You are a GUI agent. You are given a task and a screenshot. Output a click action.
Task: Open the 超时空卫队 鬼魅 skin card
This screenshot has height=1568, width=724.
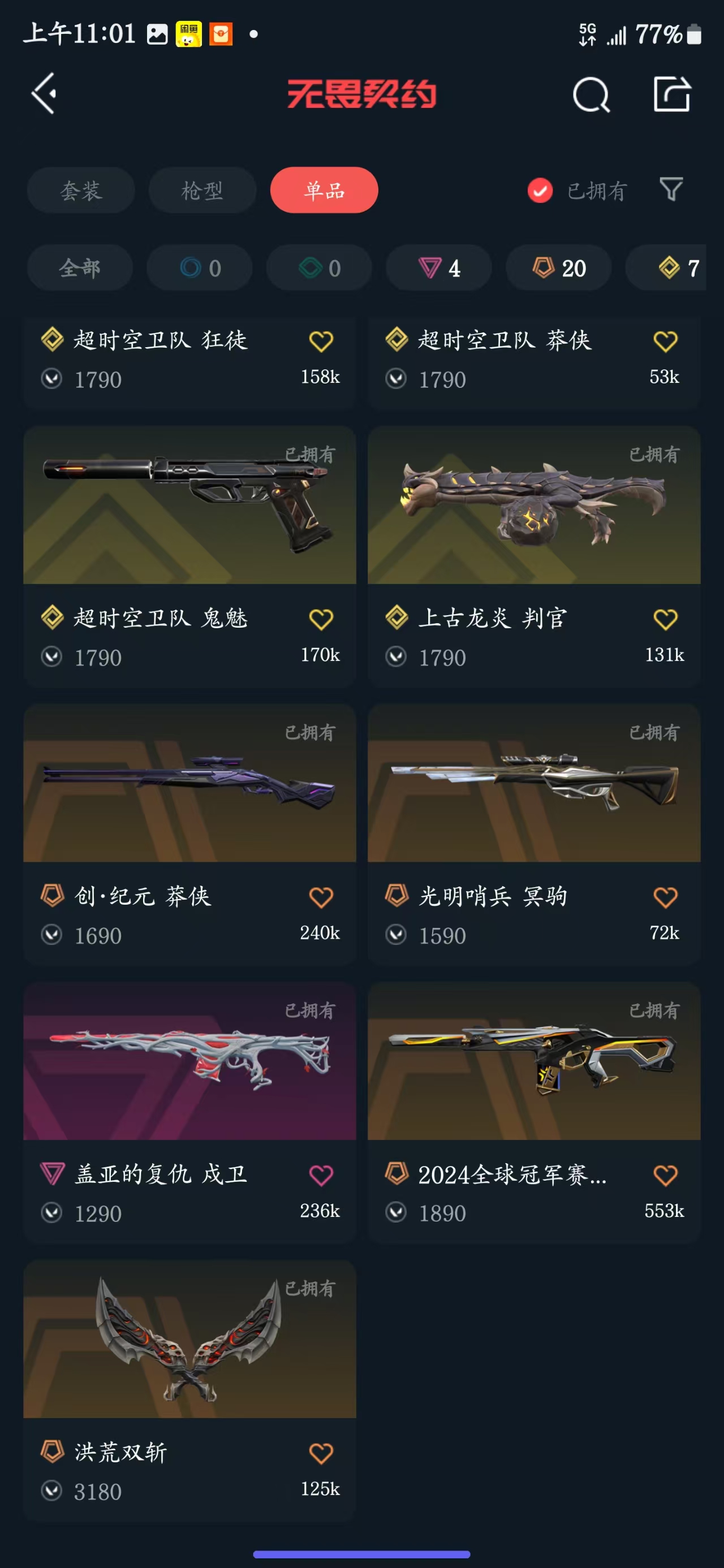[189, 556]
